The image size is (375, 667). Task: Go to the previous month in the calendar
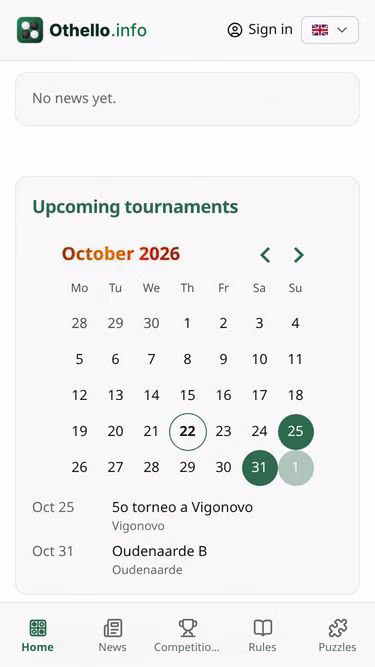point(265,255)
